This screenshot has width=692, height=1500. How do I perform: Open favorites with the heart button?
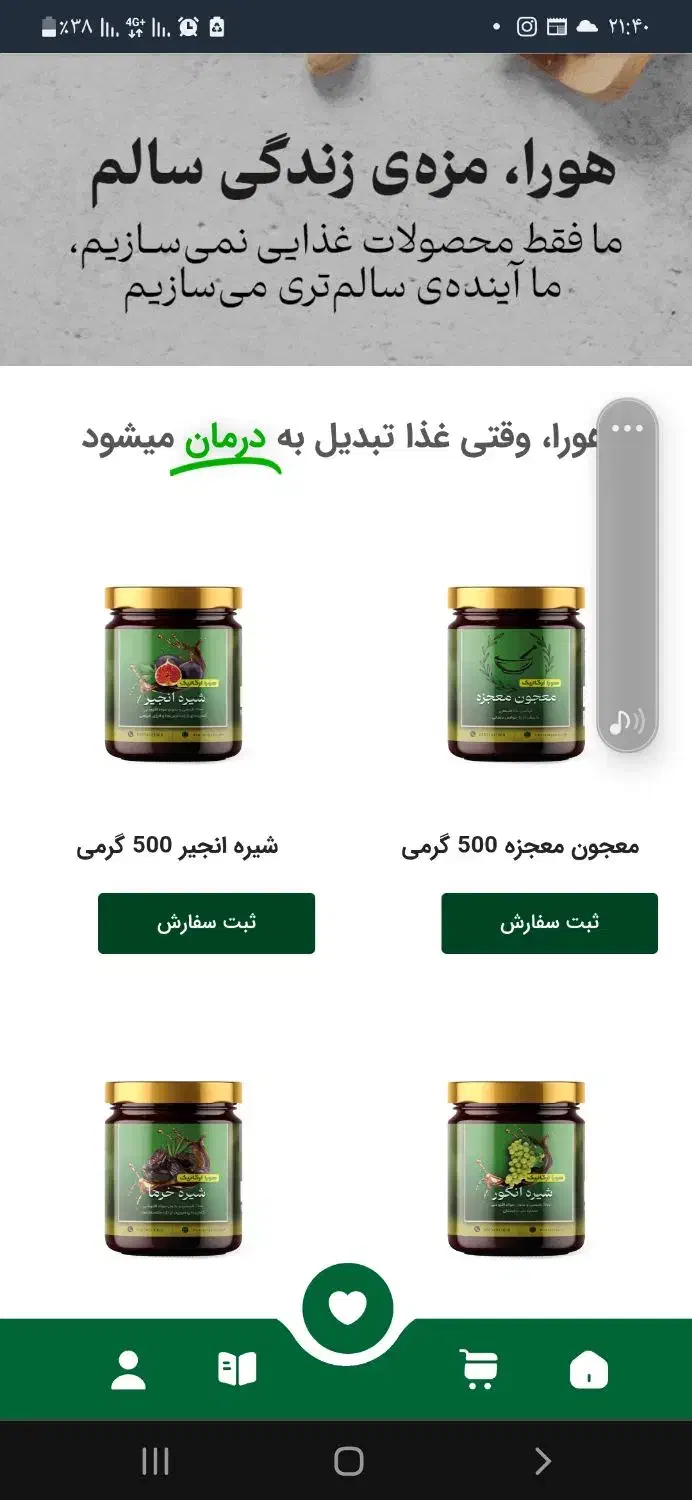coord(347,1308)
